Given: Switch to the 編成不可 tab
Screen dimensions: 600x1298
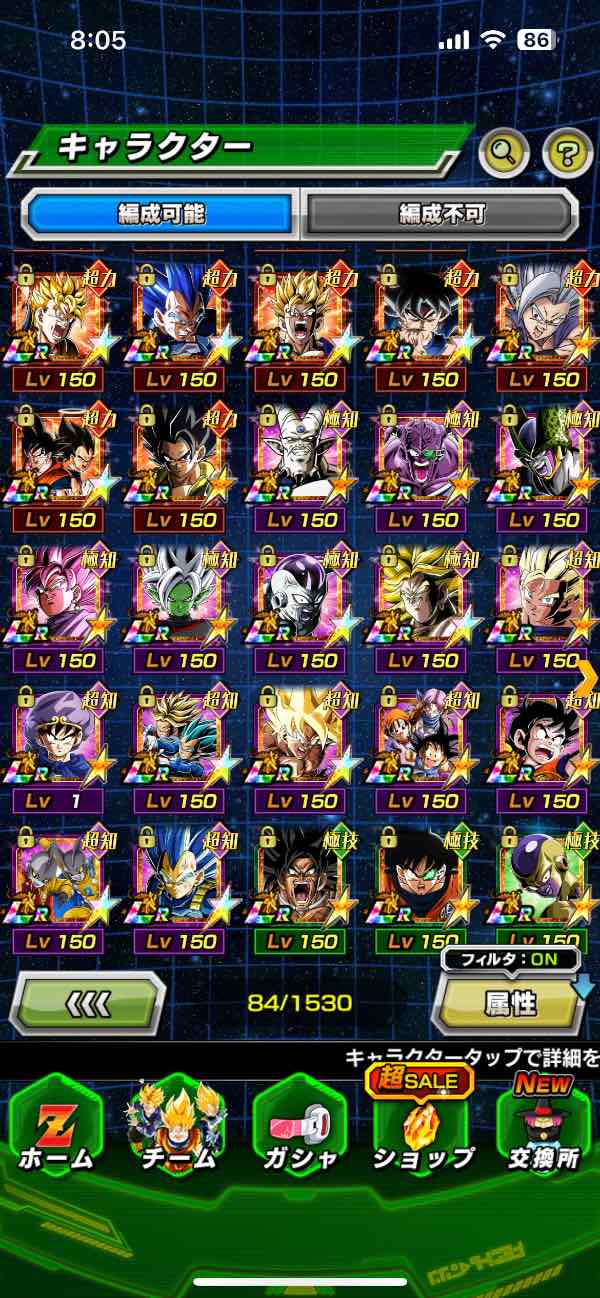Looking at the screenshot, I should (441, 213).
